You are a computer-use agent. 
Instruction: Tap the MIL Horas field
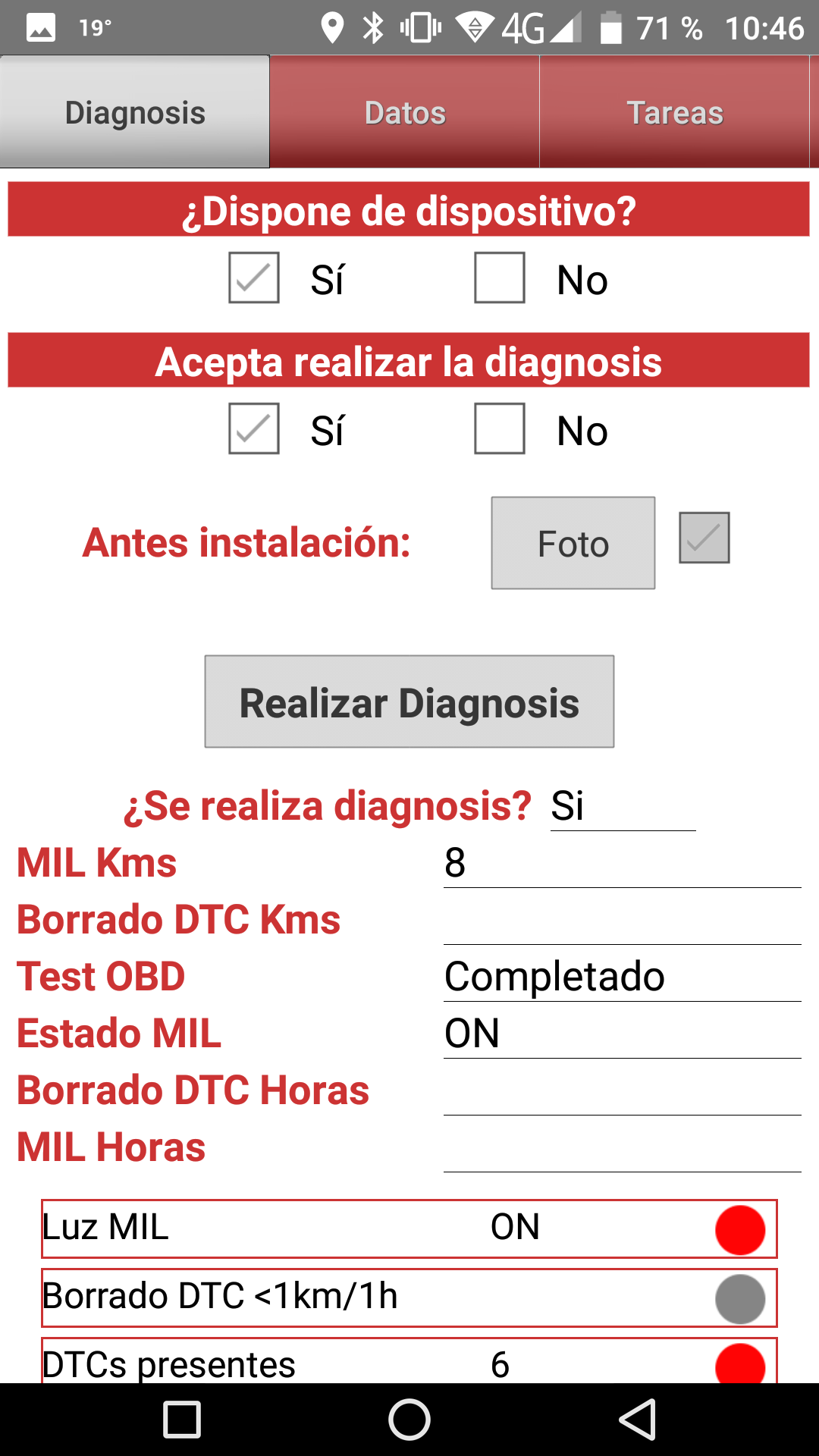tap(623, 1147)
